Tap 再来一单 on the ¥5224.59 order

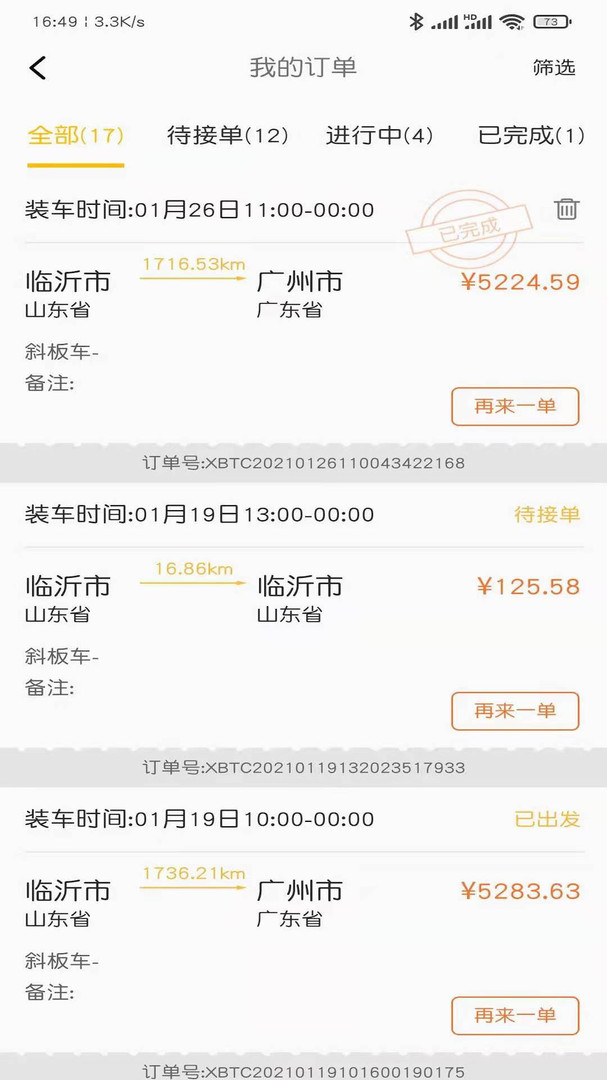(x=515, y=406)
